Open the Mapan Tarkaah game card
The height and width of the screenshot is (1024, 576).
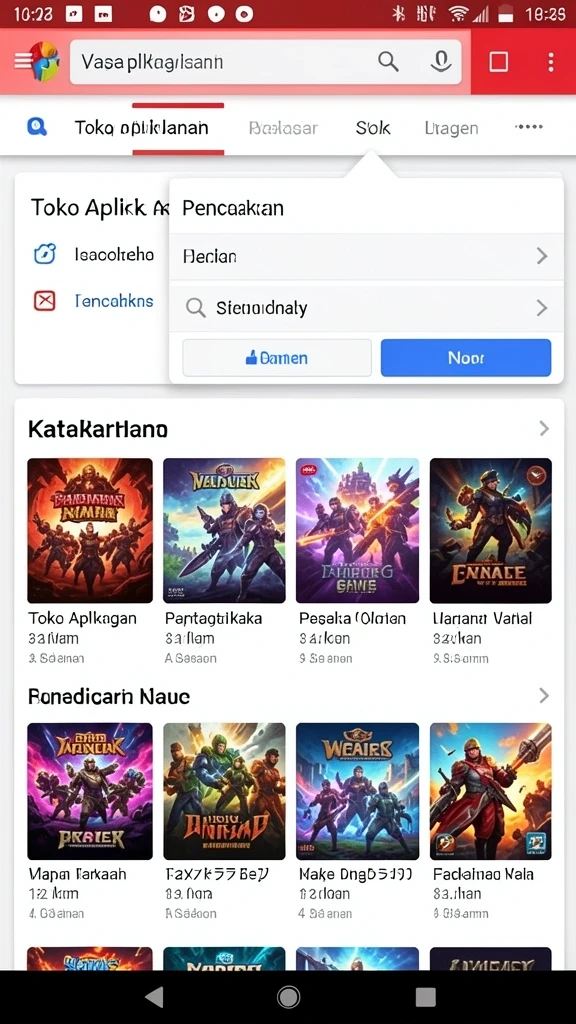pos(89,822)
